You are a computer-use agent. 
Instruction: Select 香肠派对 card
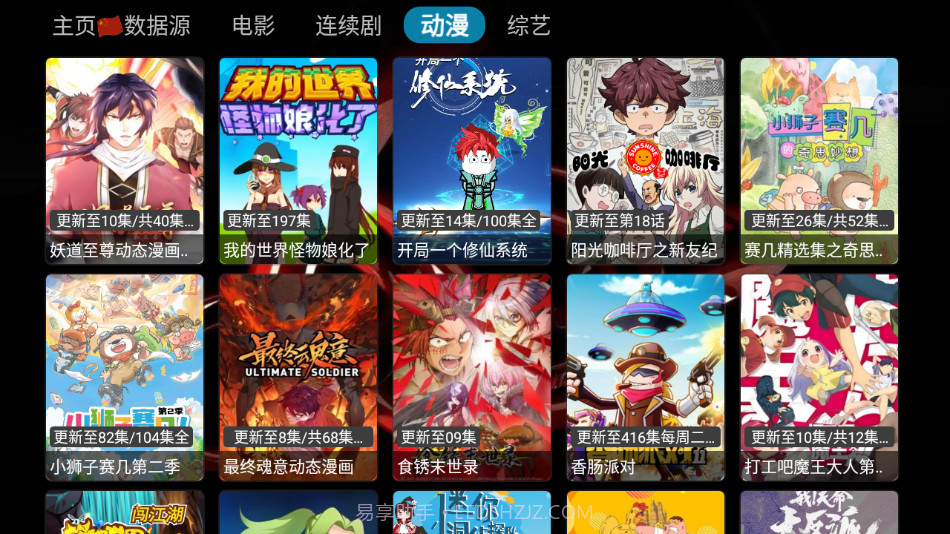click(x=646, y=377)
